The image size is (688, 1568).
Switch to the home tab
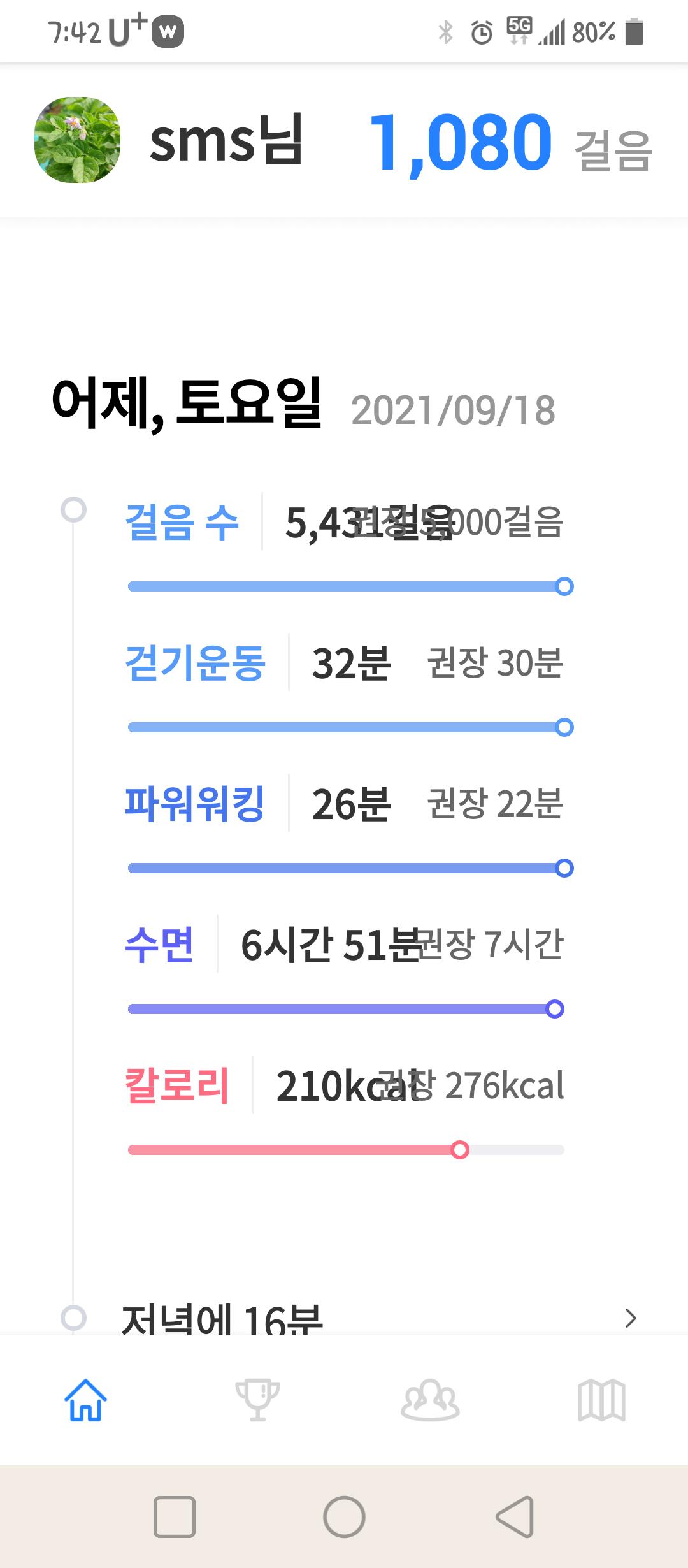[85, 1400]
